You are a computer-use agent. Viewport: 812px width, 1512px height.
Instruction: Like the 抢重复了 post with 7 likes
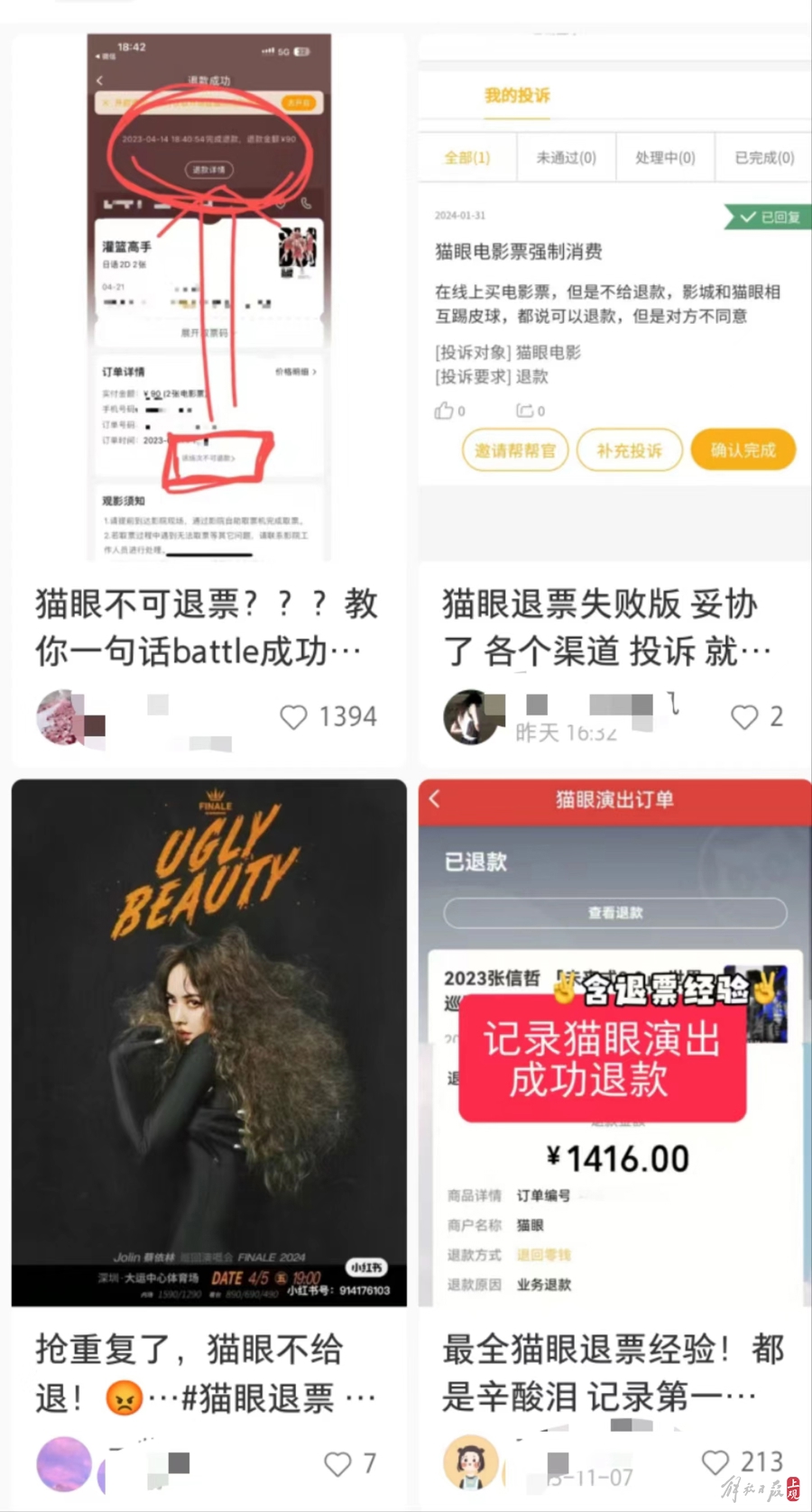coord(337,1464)
